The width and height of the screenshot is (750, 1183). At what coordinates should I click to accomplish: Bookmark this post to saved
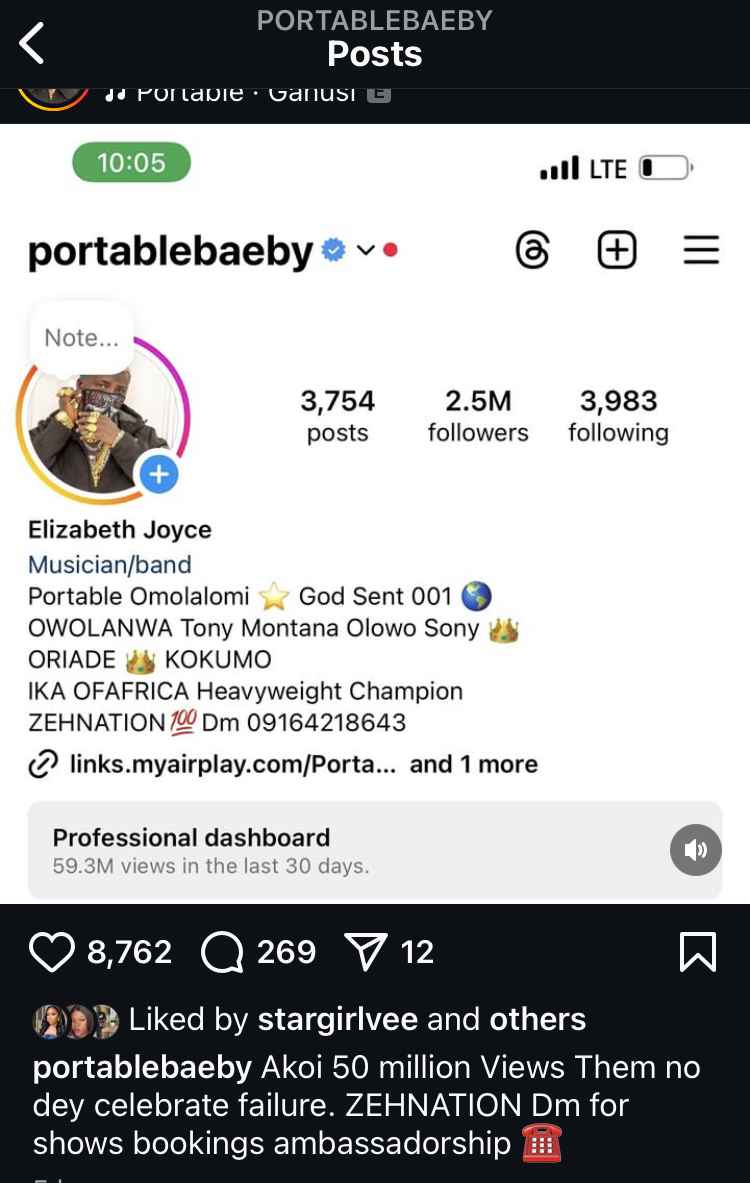click(697, 952)
